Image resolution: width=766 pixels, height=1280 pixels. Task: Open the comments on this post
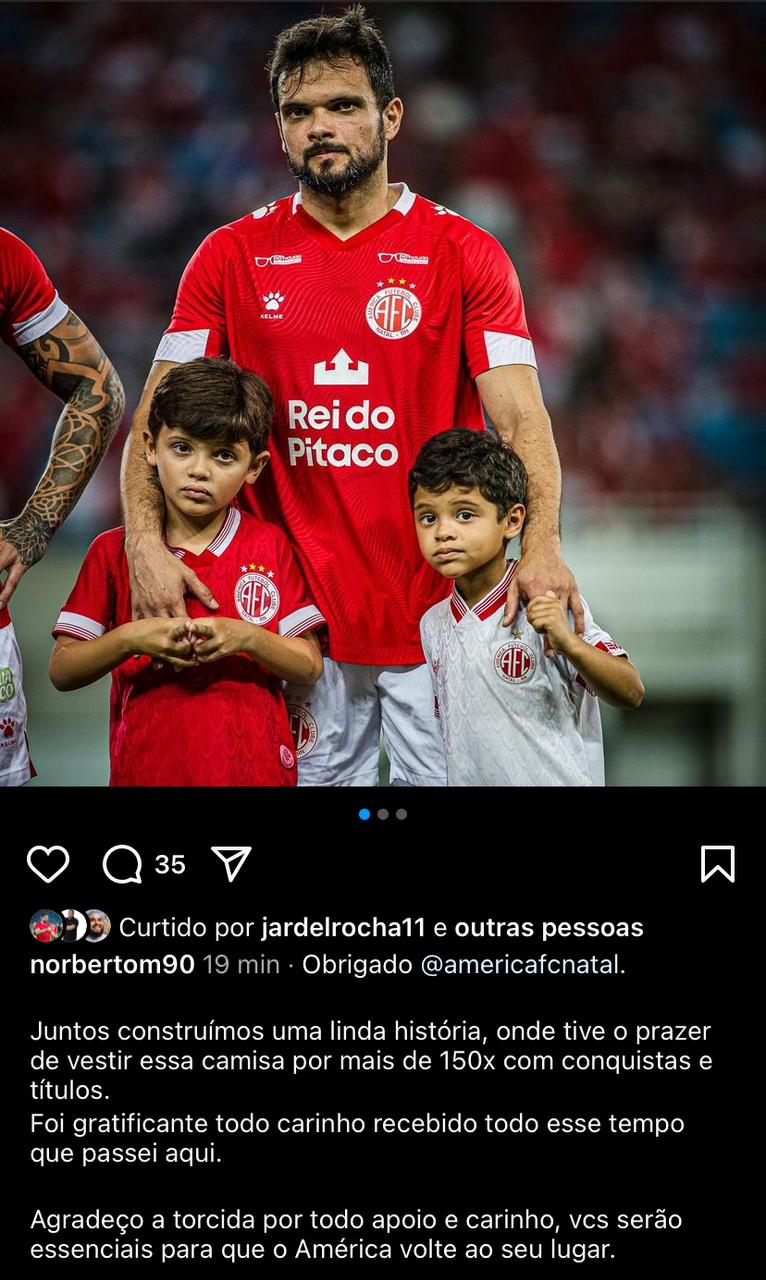tap(123, 864)
